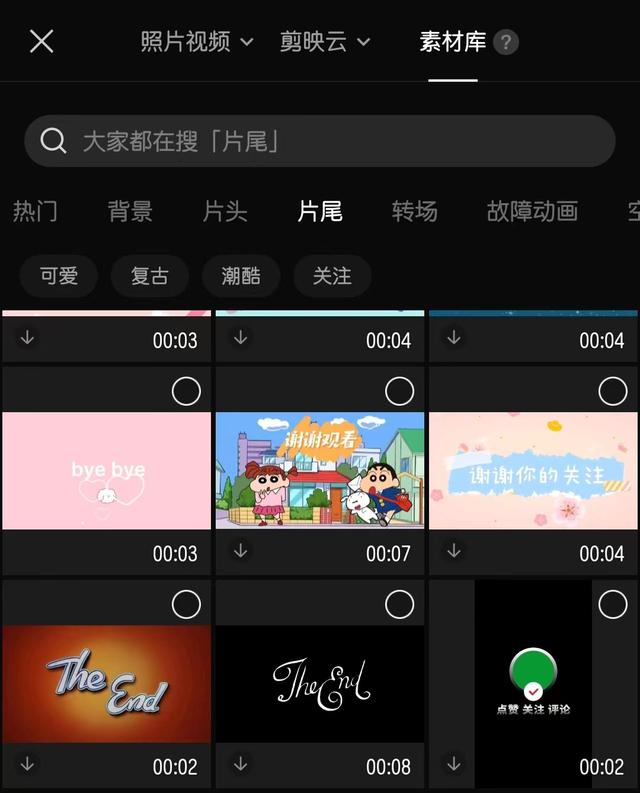Preview the 点赞 关注 评论 clip
The height and width of the screenshot is (793, 640).
point(532,684)
